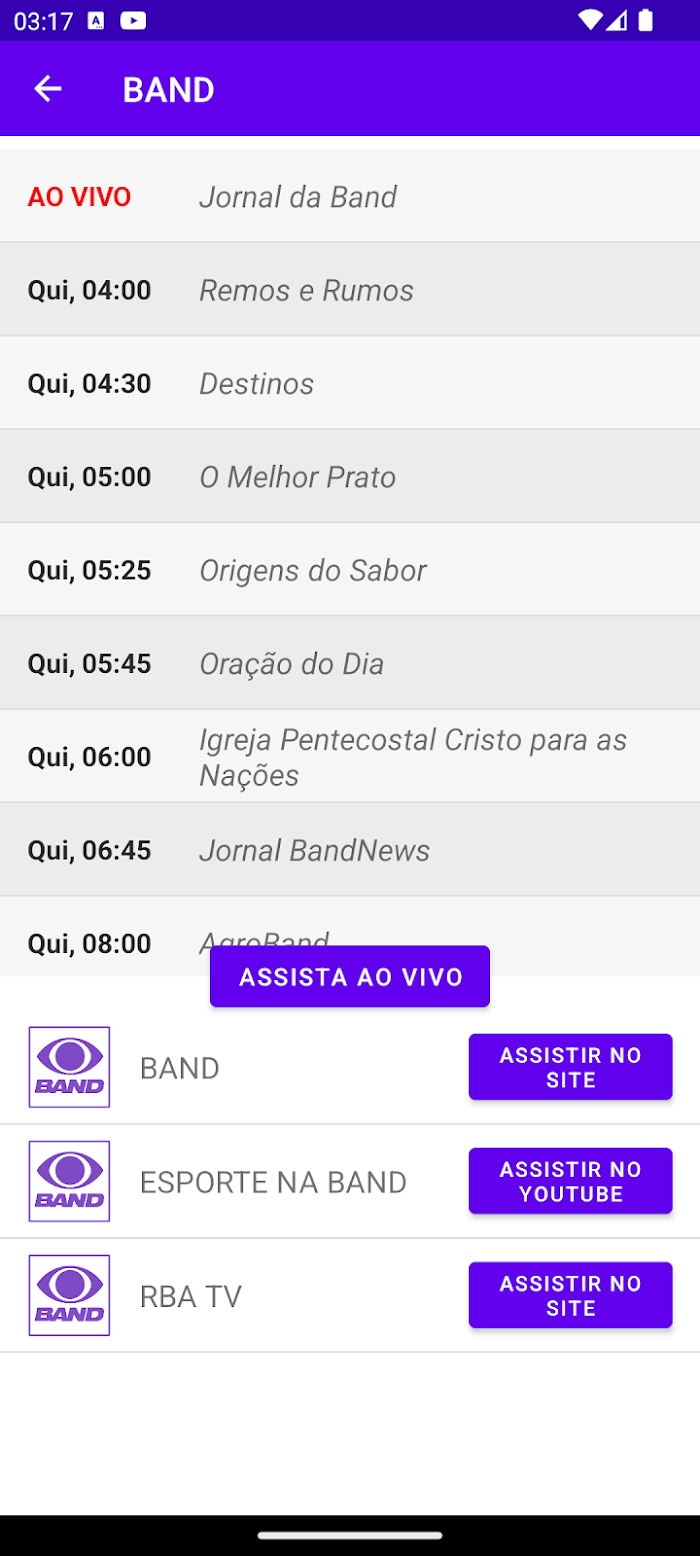The width and height of the screenshot is (700, 1556).
Task: Open the Destinos schedule entry
Action: click(350, 383)
